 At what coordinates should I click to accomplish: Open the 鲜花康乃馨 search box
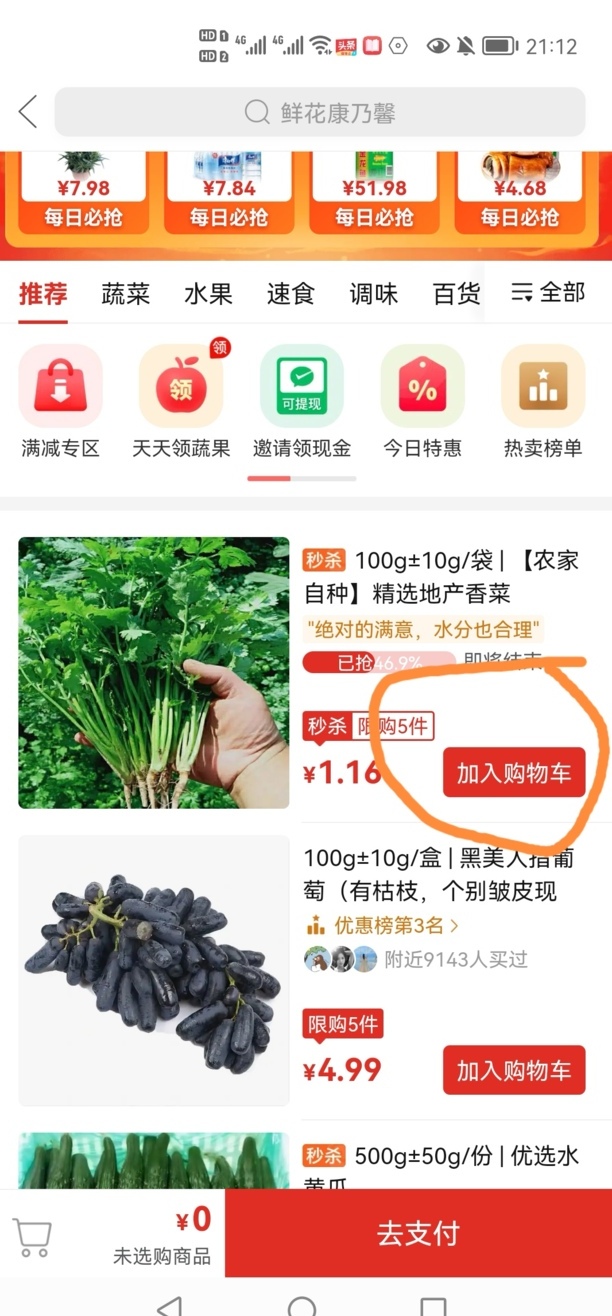pyautogui.click(x=320, y=112)
